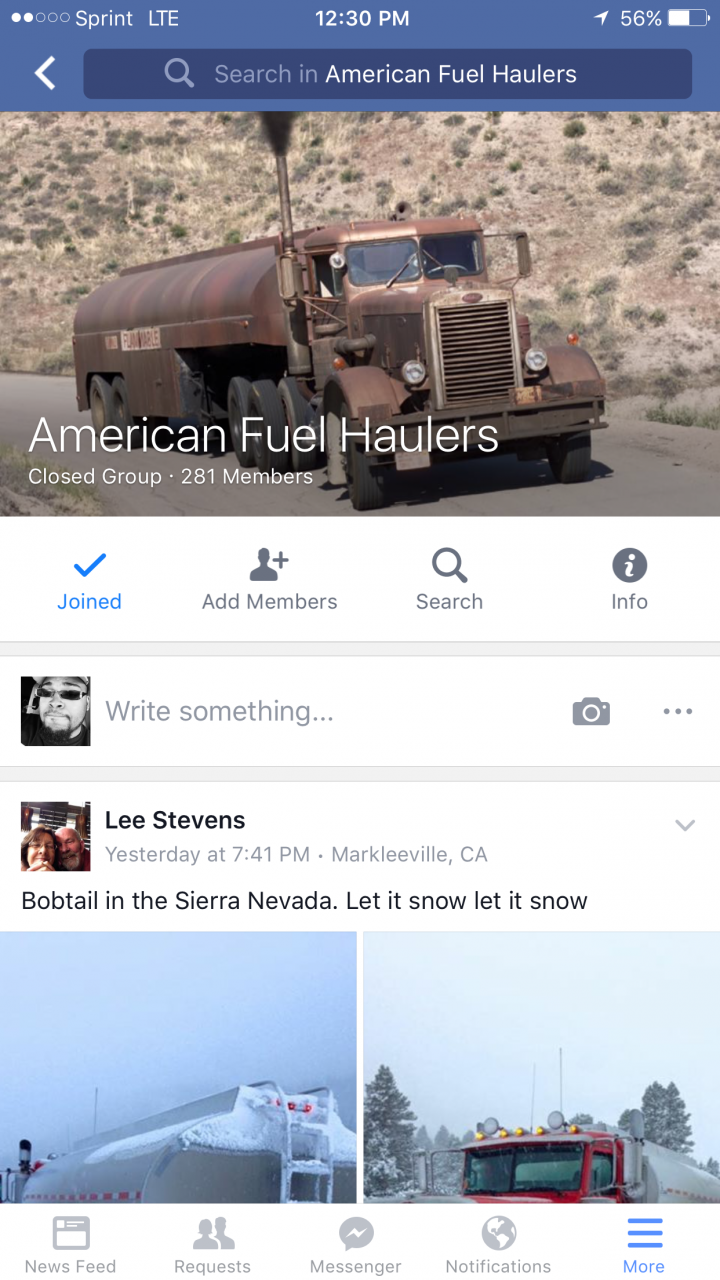Open the group Search button
The height and width of the screenshot is (1280, 720).
(x=449, y=581)
